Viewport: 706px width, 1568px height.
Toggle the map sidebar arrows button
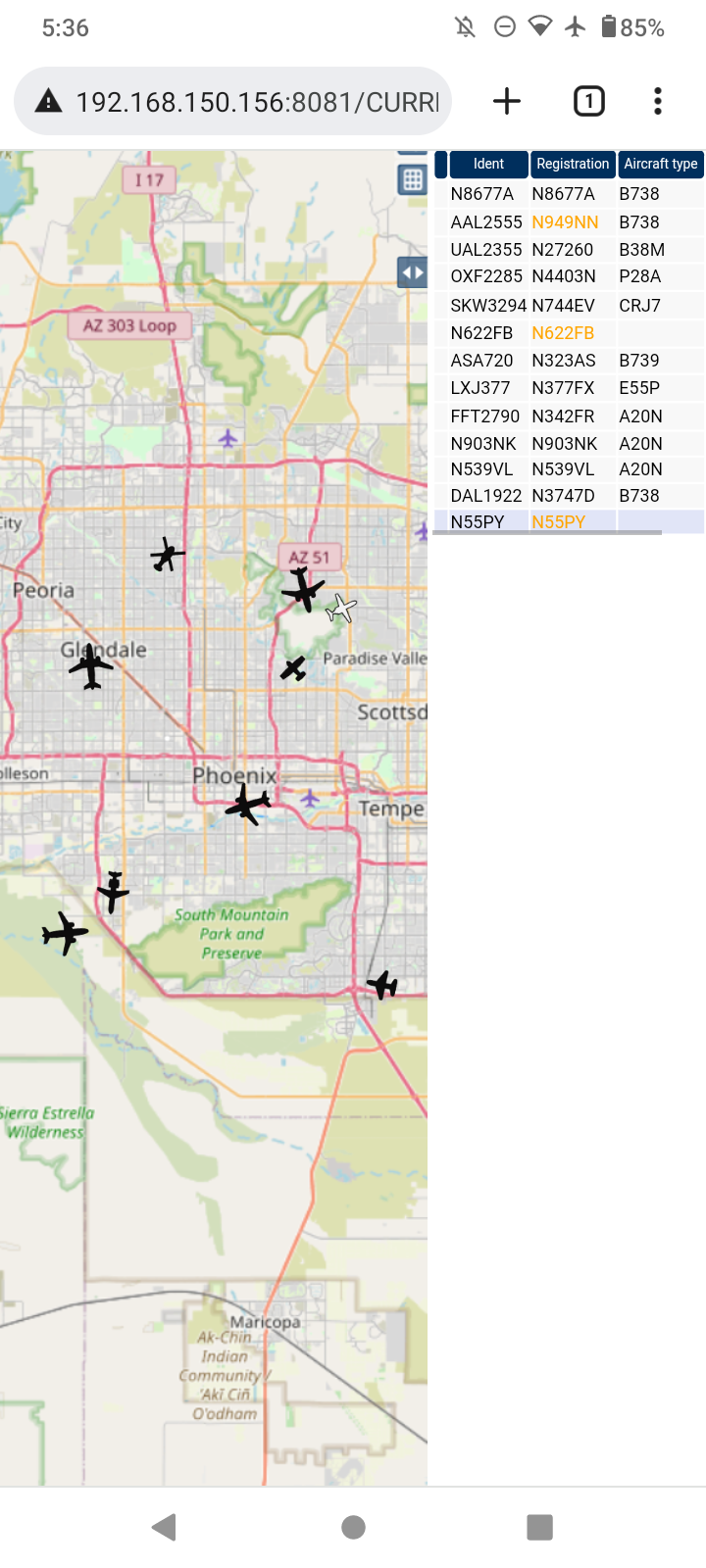click(413, 272)
